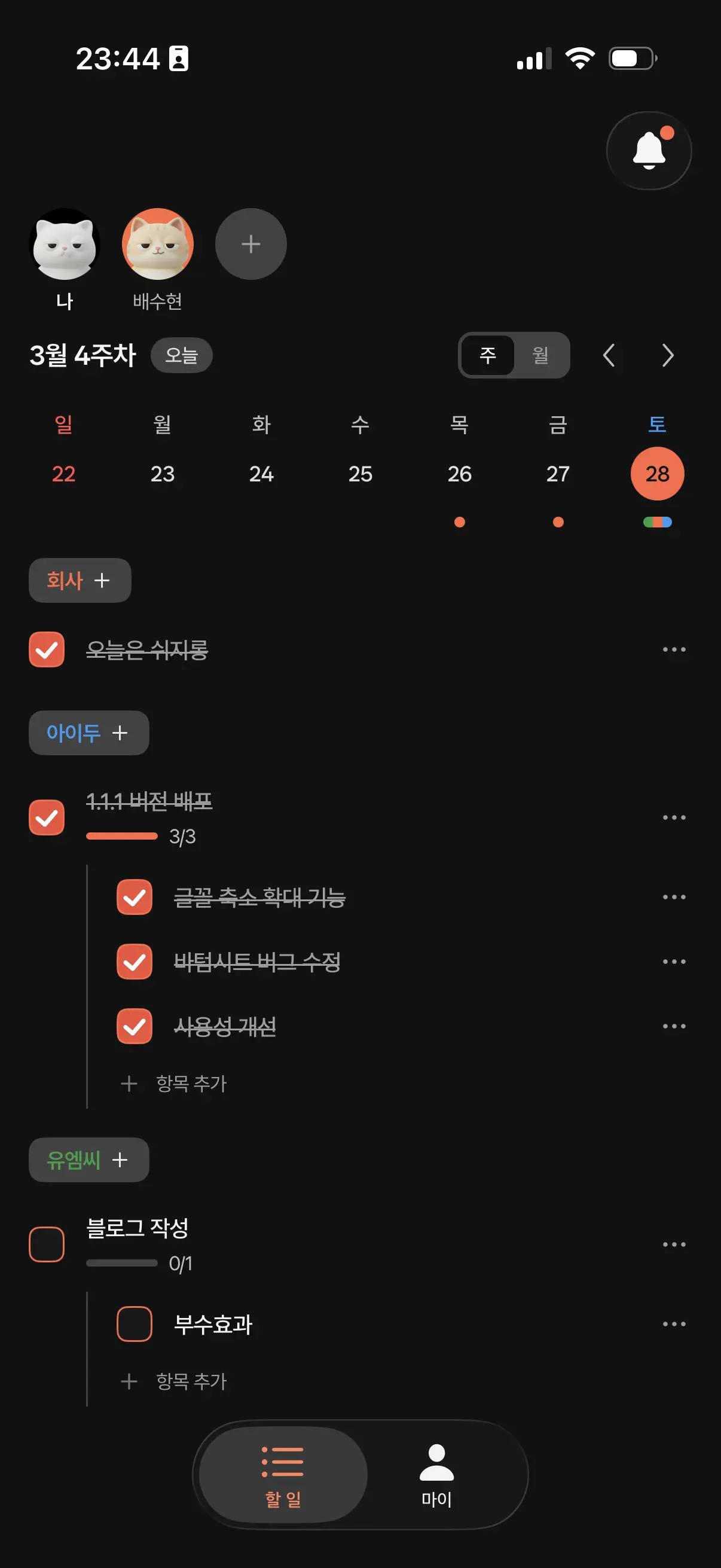Viewport: 721px width, 1568px height.
Task: Open options menu for 블로그 작성 task
Action: click(674, 1244)
